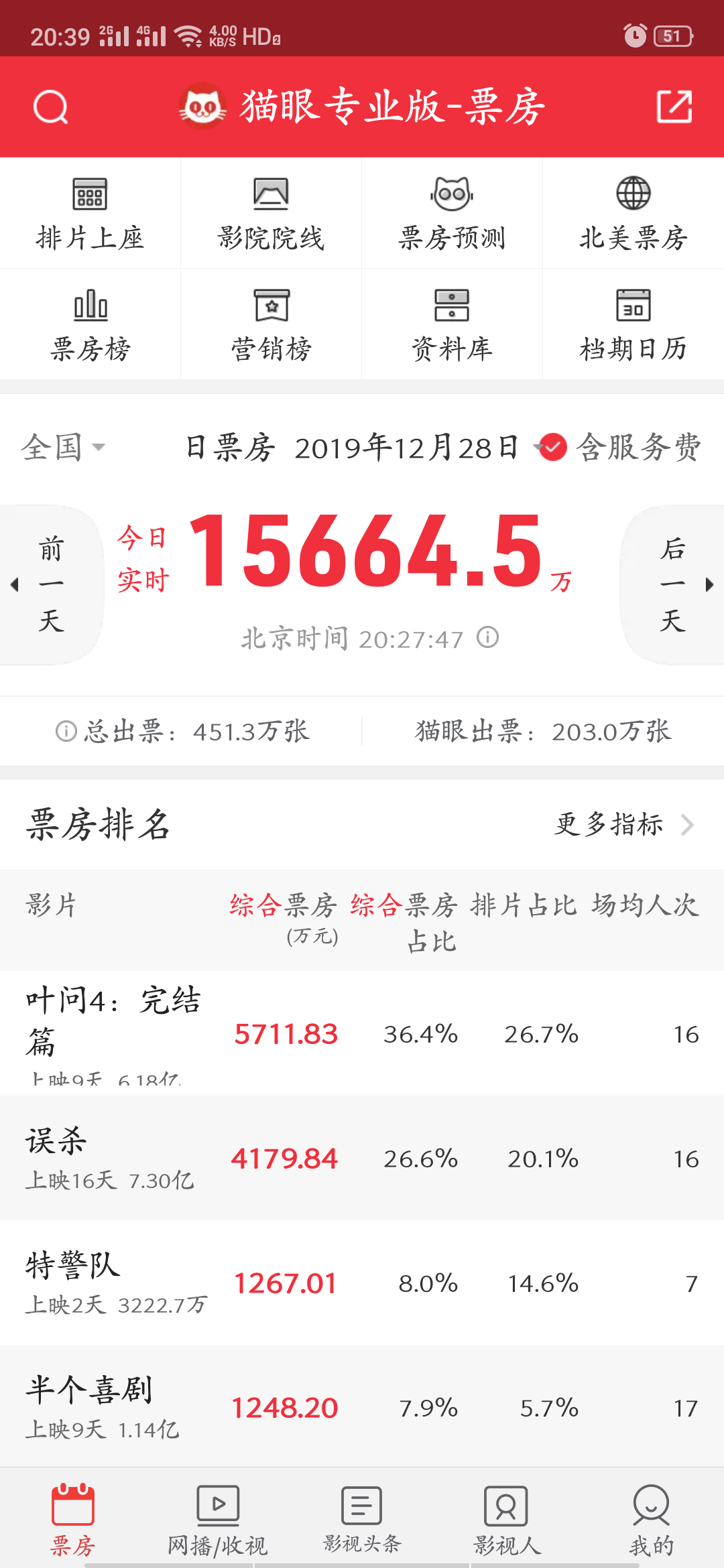Open 档期日历 calendar
Screen dimensions: 724x1568
633,325
